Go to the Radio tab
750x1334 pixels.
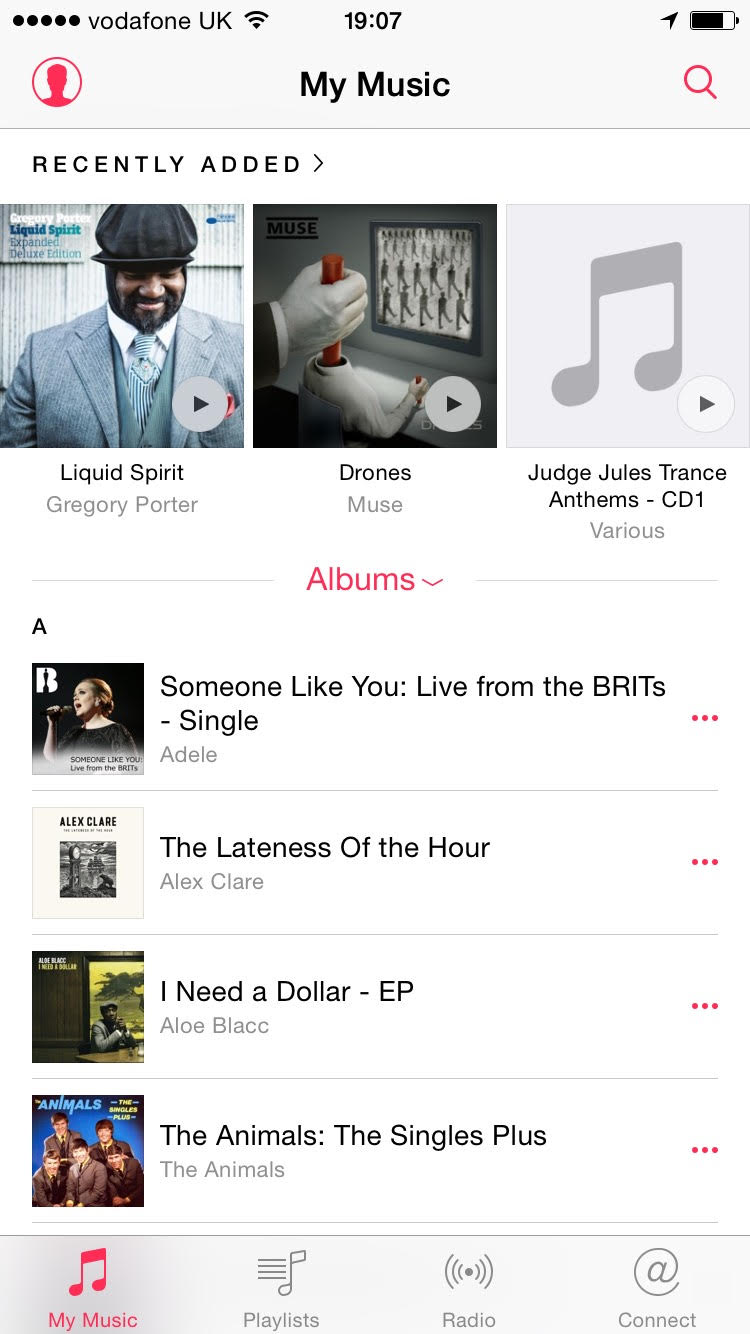coord(468,1285)
